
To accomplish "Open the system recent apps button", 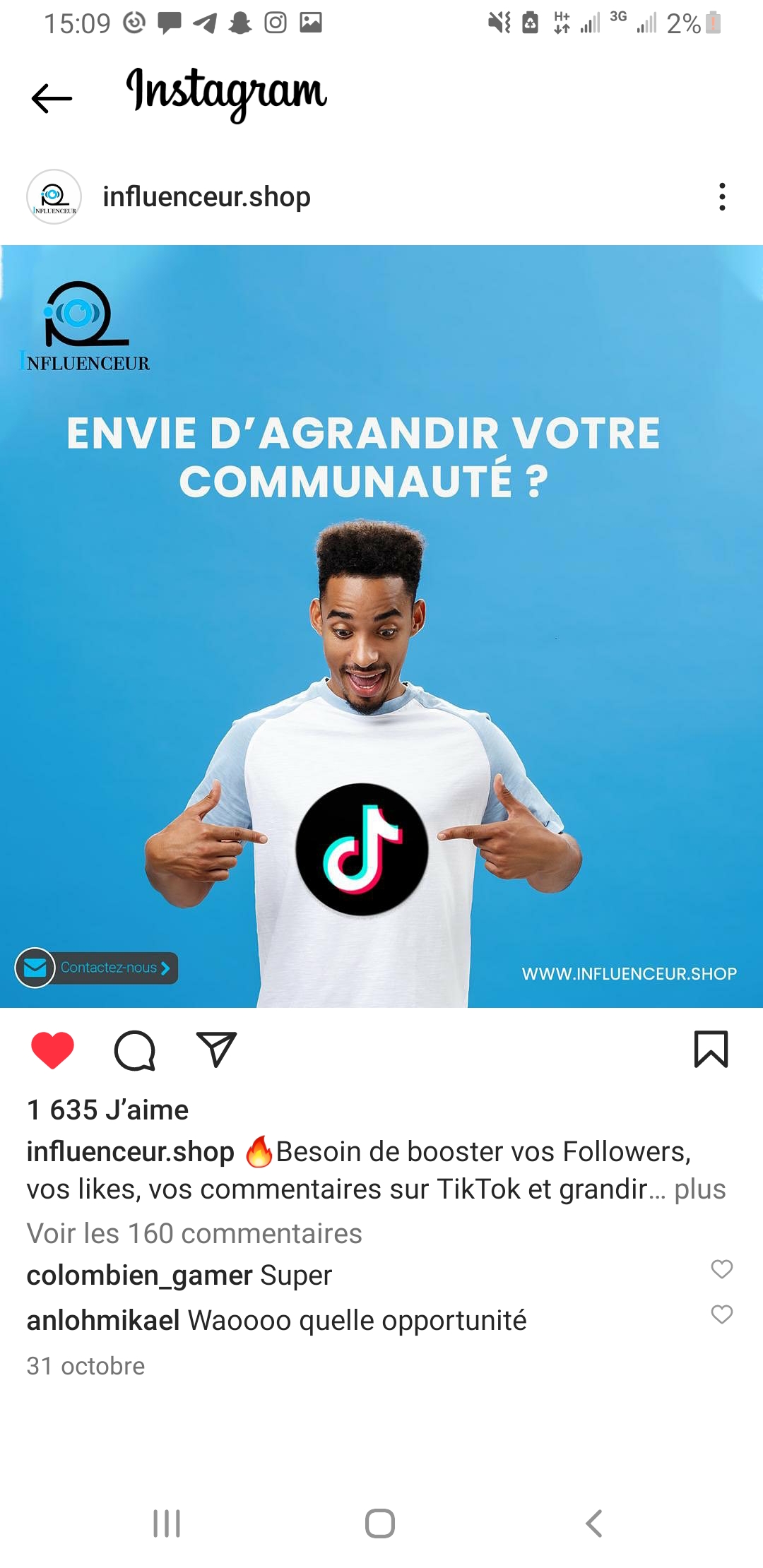I will [x=167, y=1524].
